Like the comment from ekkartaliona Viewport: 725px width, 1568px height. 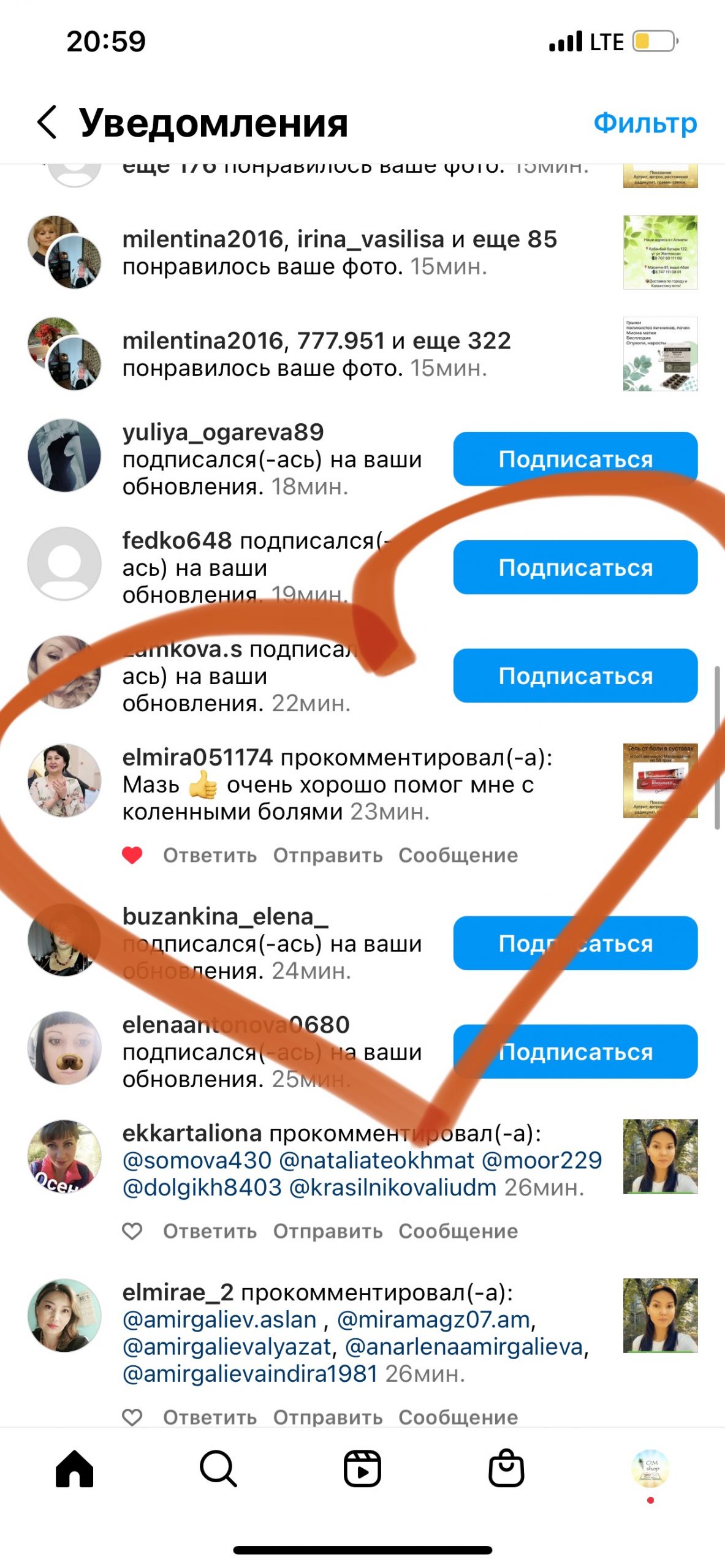[x=132, y=1231]
